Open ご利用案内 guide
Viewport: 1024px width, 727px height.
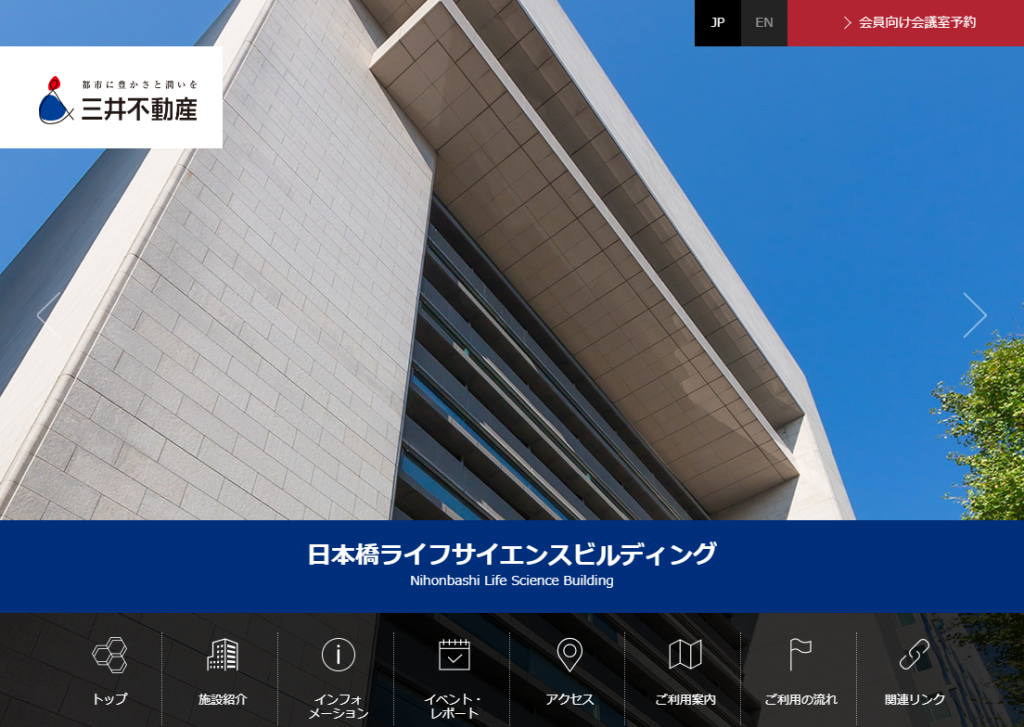(x=685, y=672)
